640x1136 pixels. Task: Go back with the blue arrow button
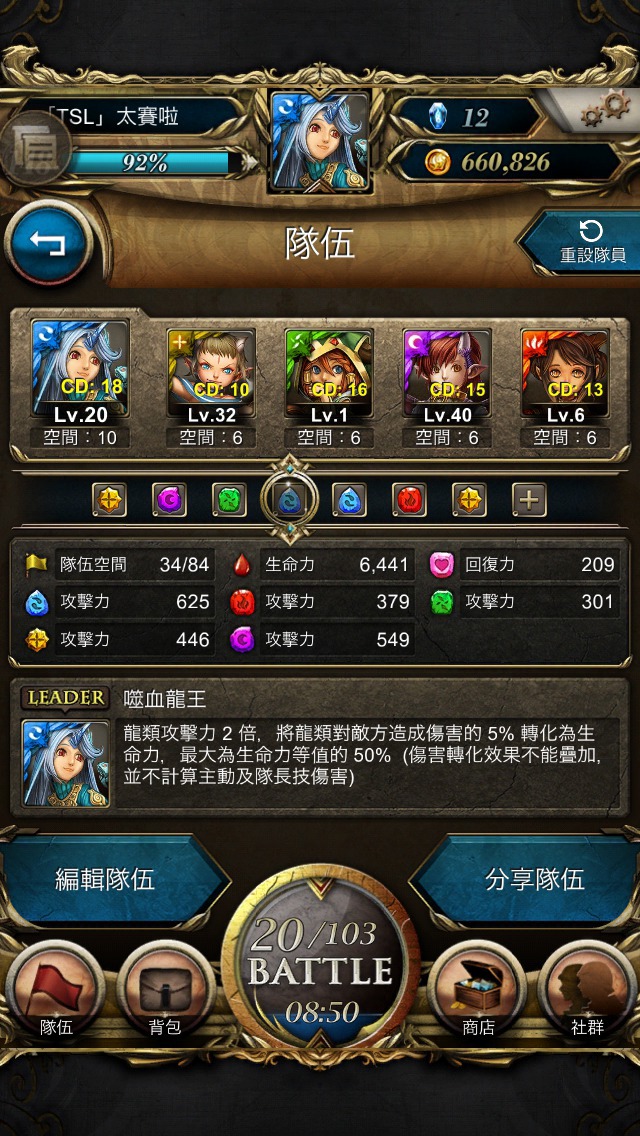[49, 244]
